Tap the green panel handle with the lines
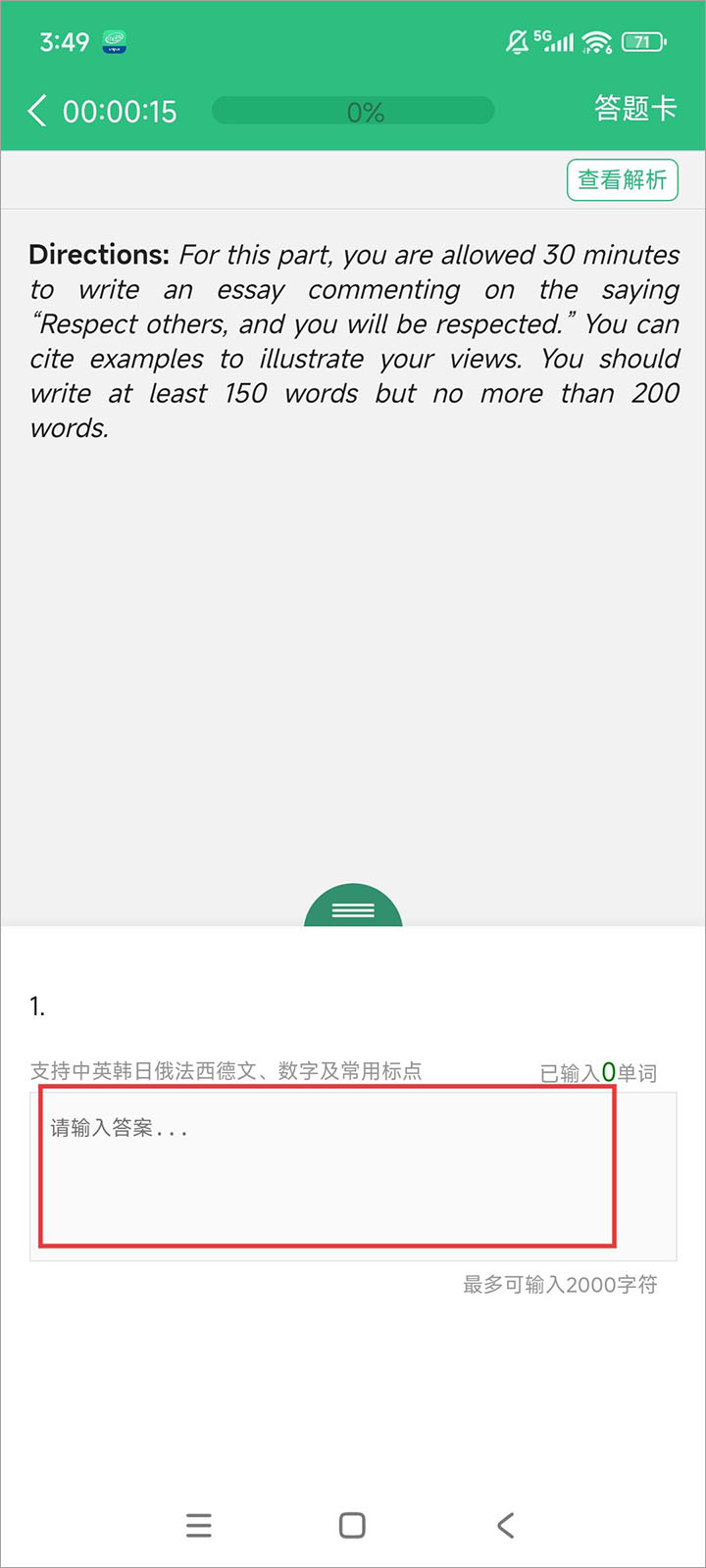Screen dimensions: 706x1568 pos(353,910)
